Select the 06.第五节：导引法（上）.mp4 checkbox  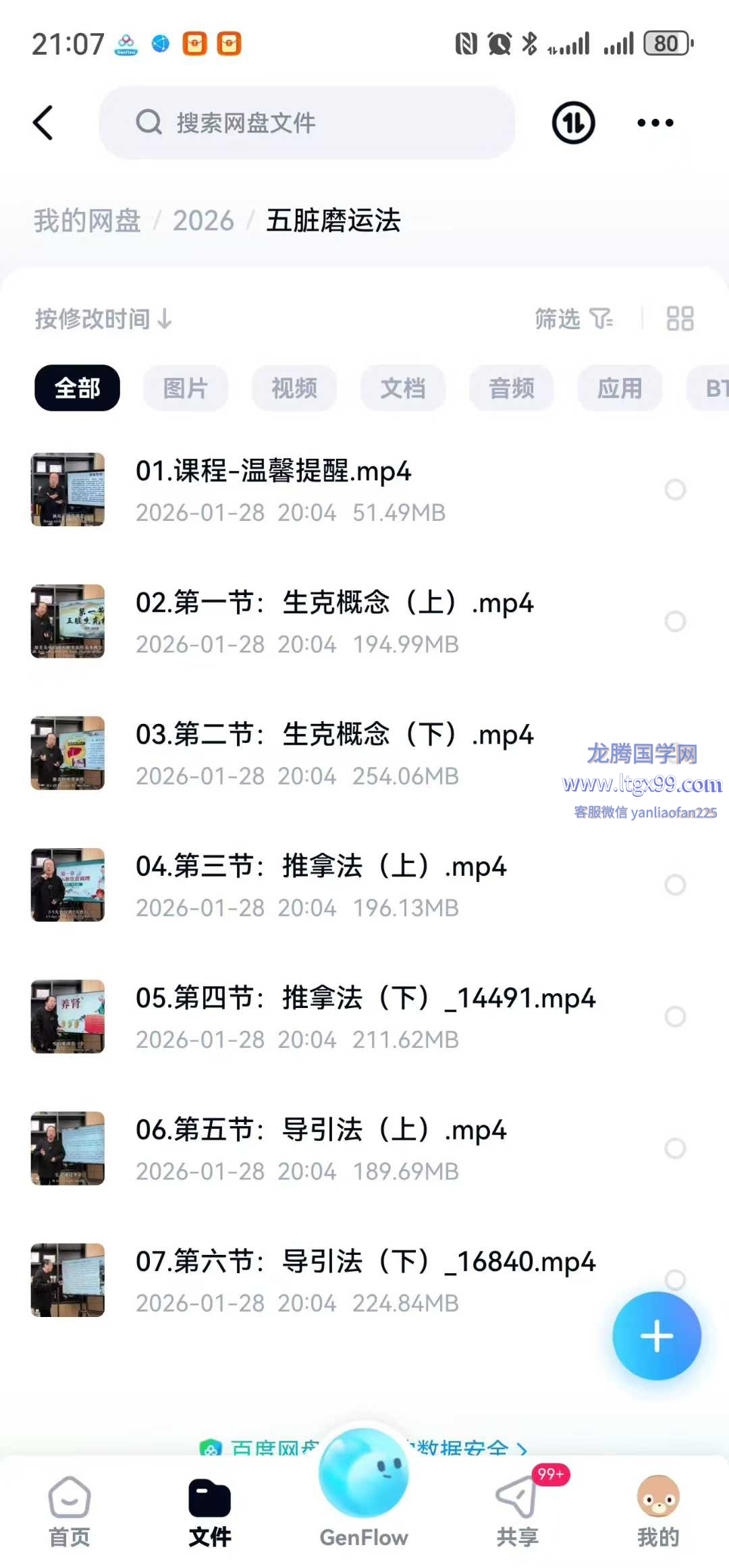[675, 1148]
